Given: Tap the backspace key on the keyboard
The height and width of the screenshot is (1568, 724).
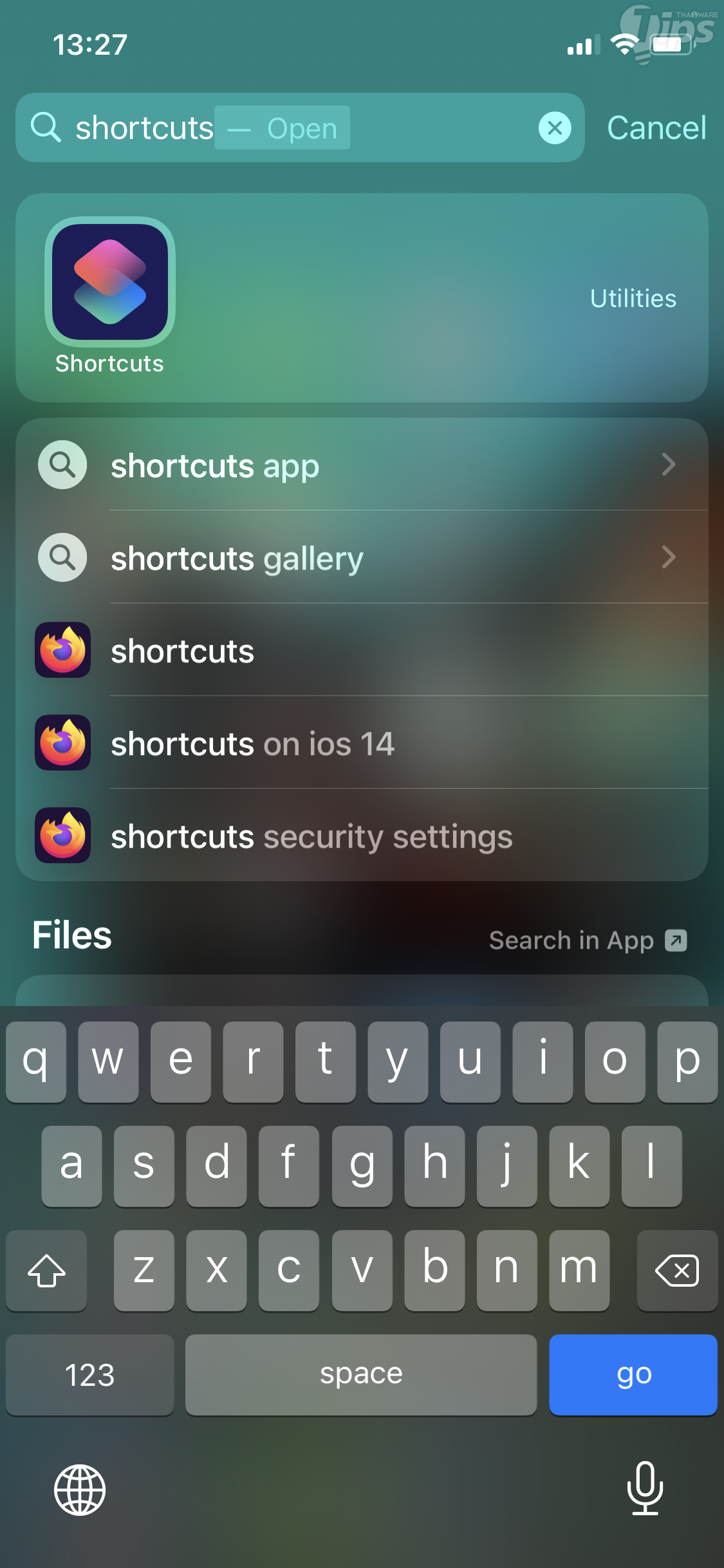Looking at the screenshot, I should click(x=676, y=1271).
